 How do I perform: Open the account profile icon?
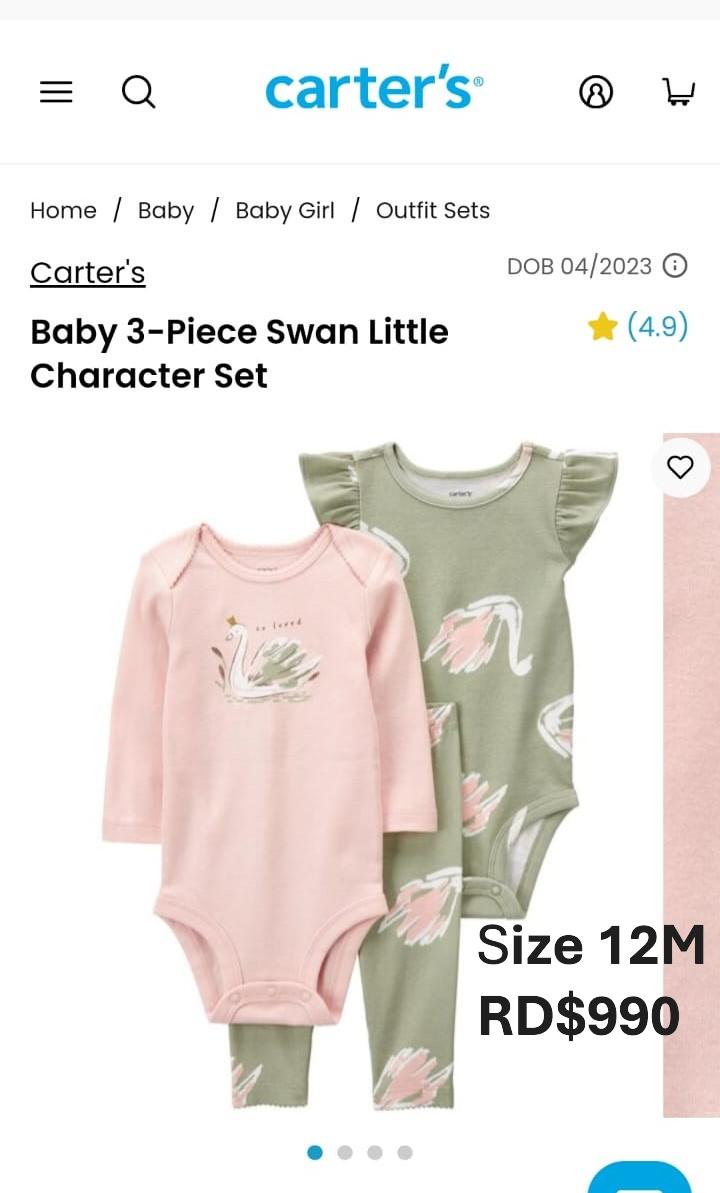[x=596, y=92]
